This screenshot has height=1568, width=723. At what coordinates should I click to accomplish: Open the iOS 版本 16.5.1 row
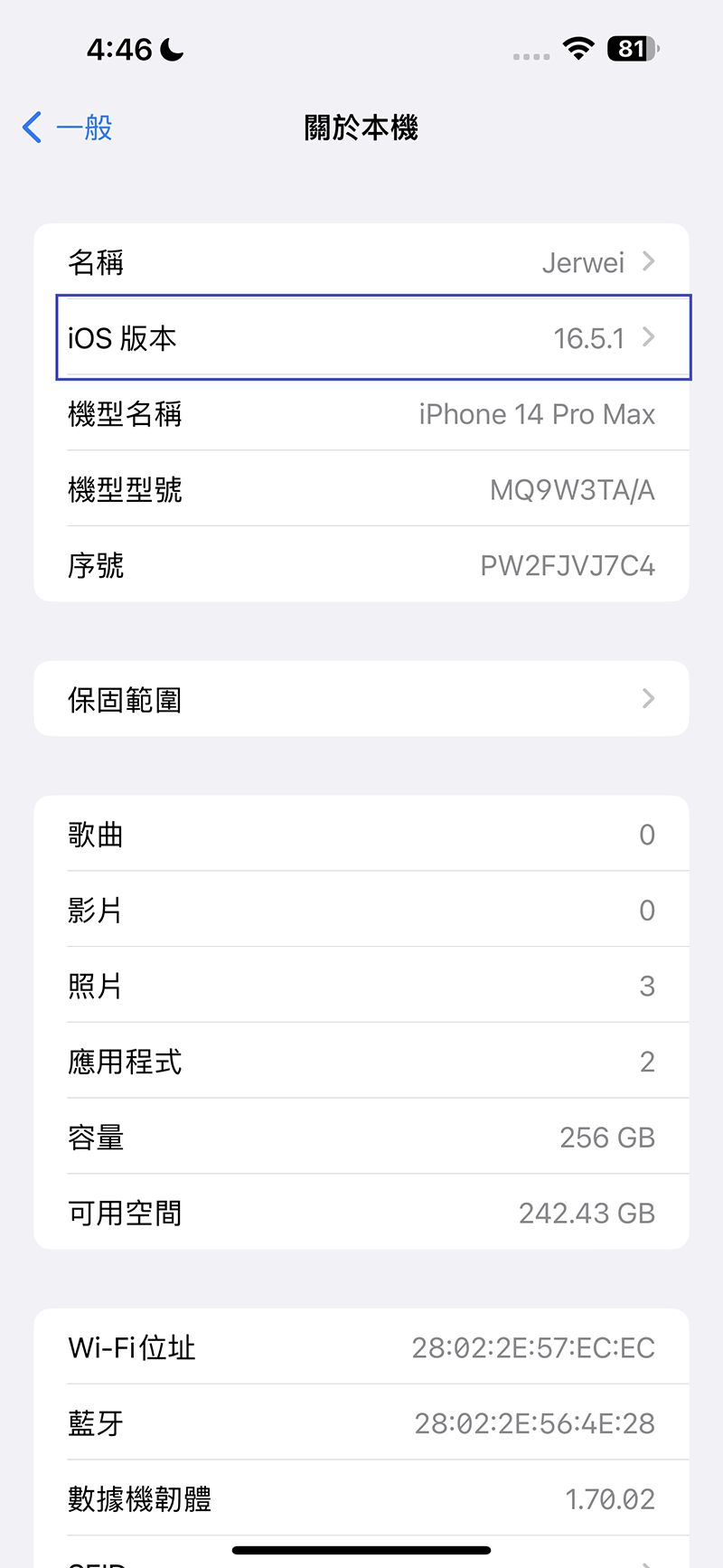click(361, 338)
